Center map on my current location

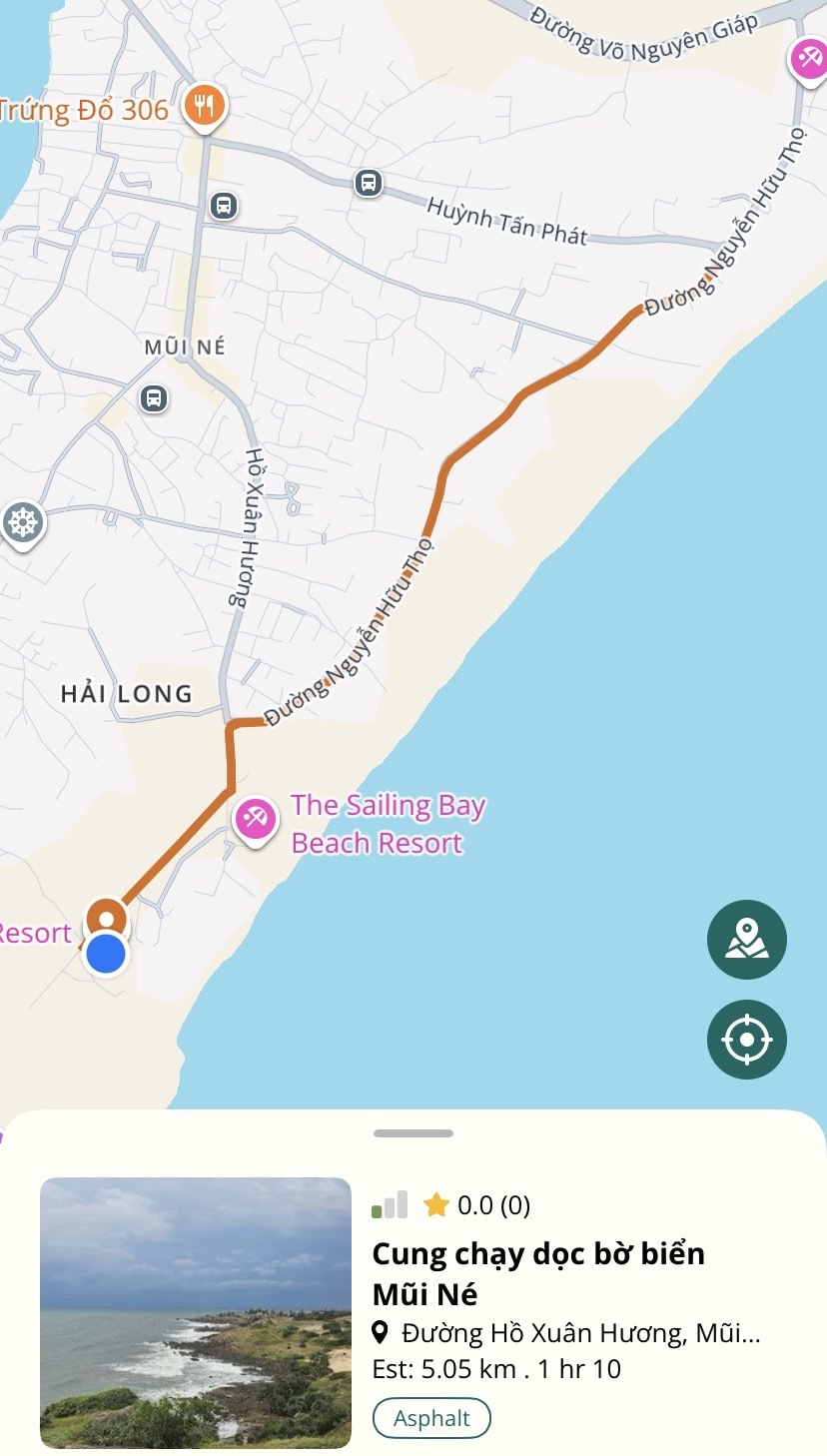[746, 1039]
